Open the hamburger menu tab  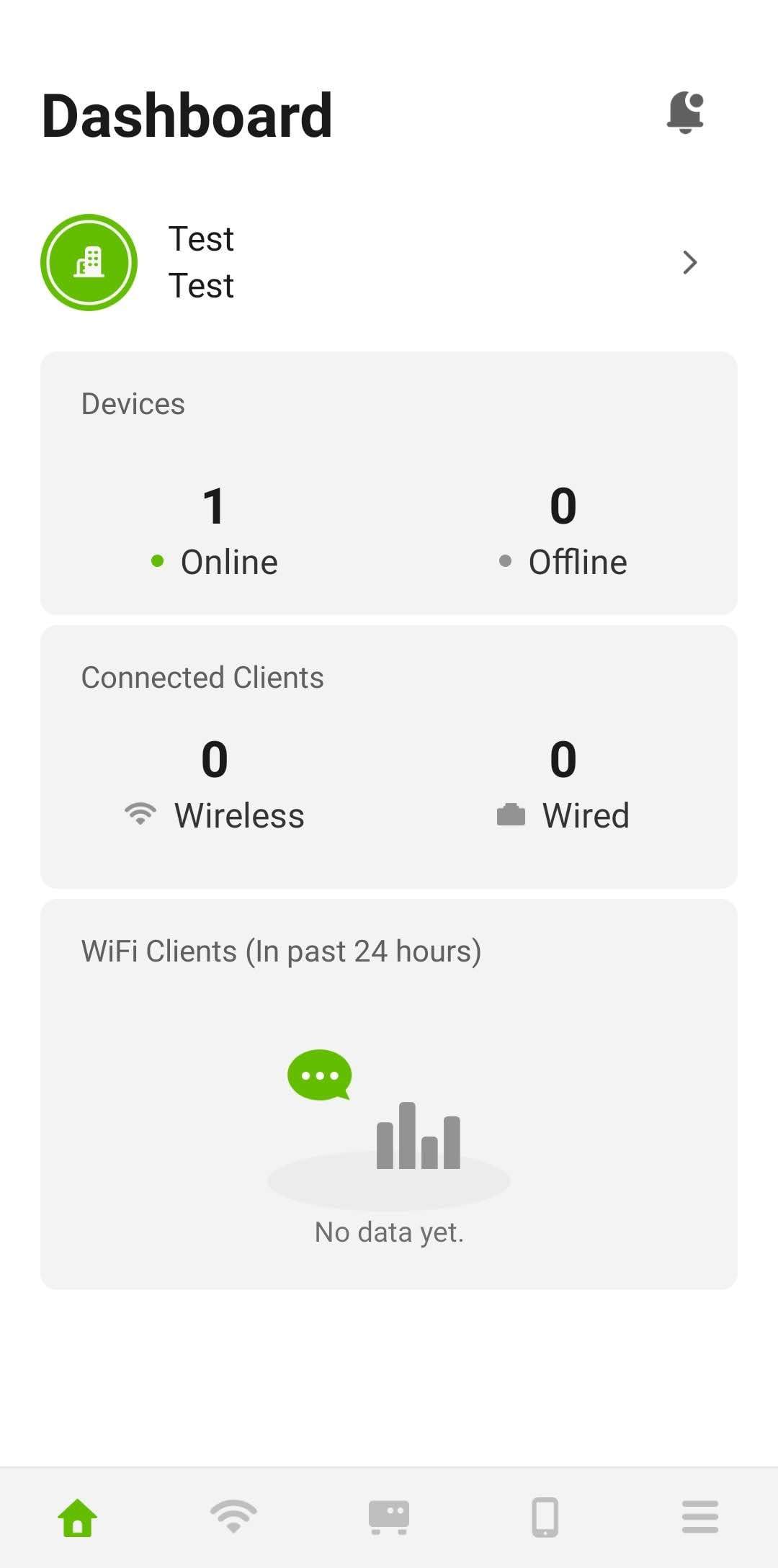click(700, 1518)
